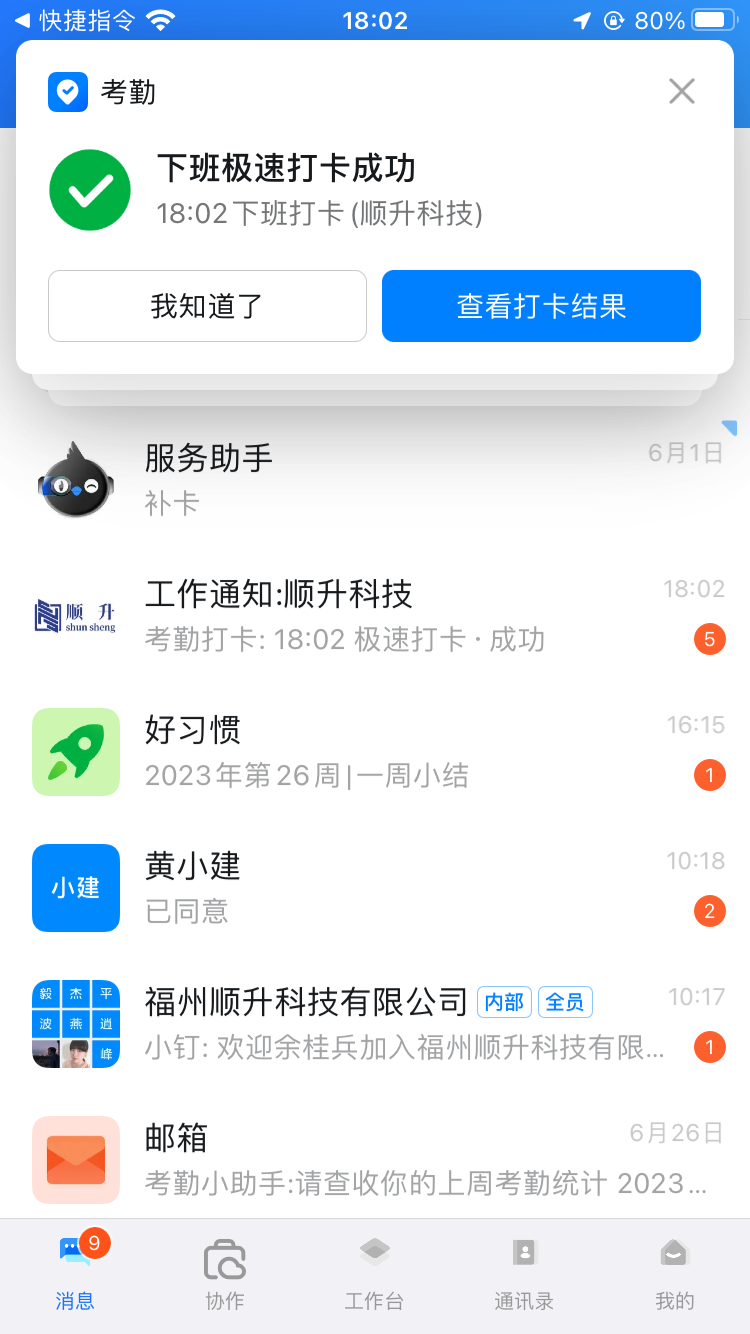This screenshot has height=1334, width=750.
Task: Switch to the 工作台 tab
Action: click(x=374, y=1274)
